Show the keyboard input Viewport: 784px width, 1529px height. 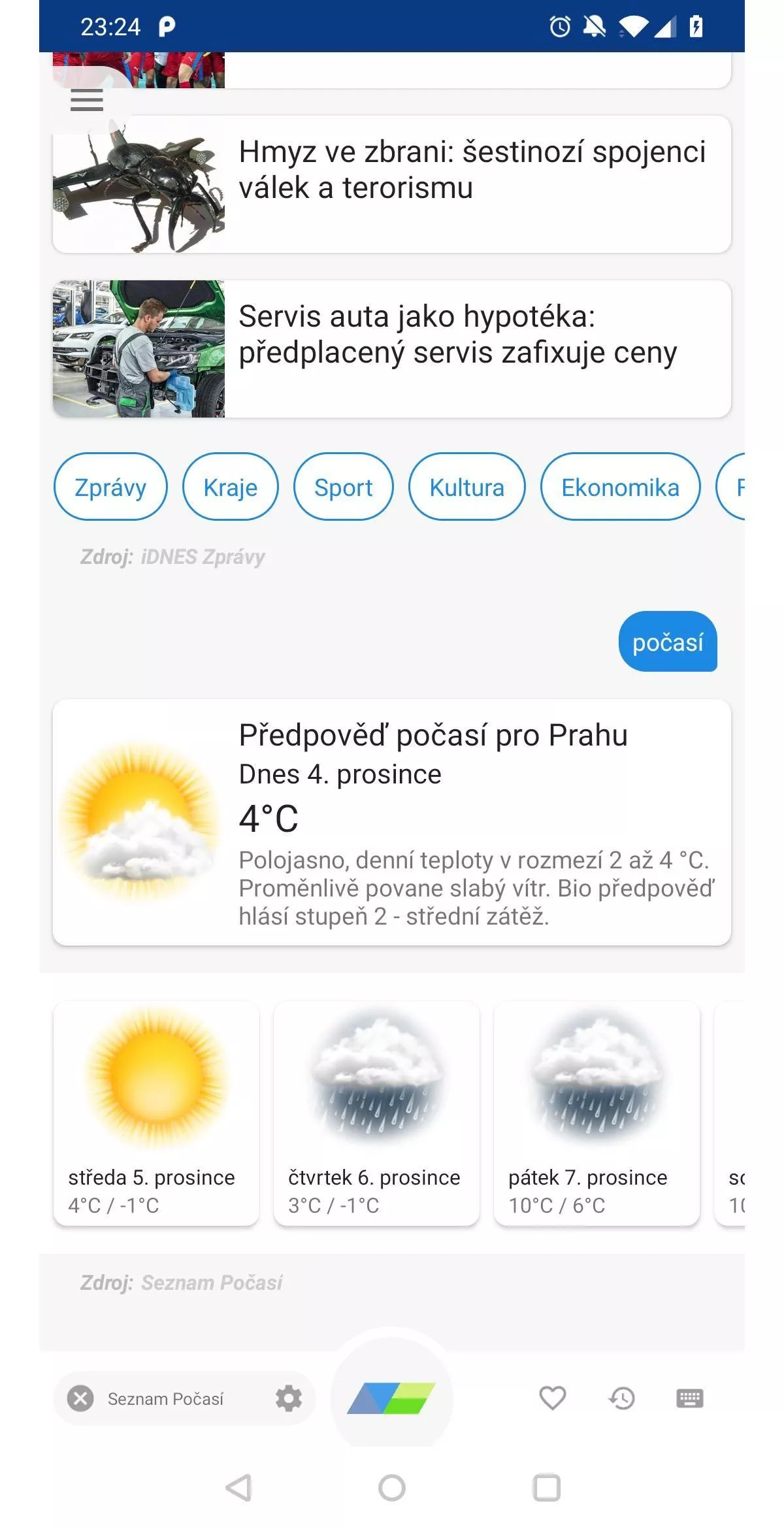690,1398
